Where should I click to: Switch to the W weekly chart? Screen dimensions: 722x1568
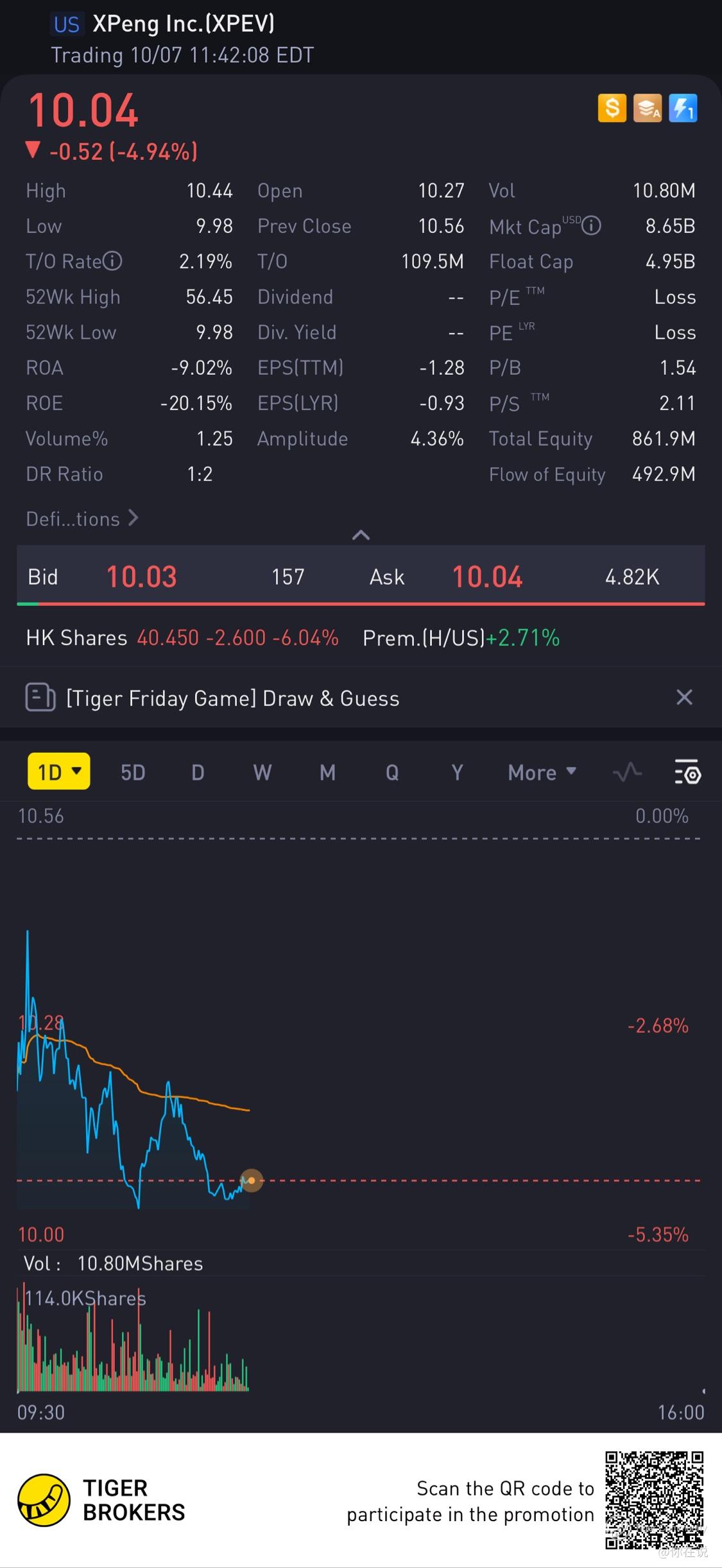point(262,772)
